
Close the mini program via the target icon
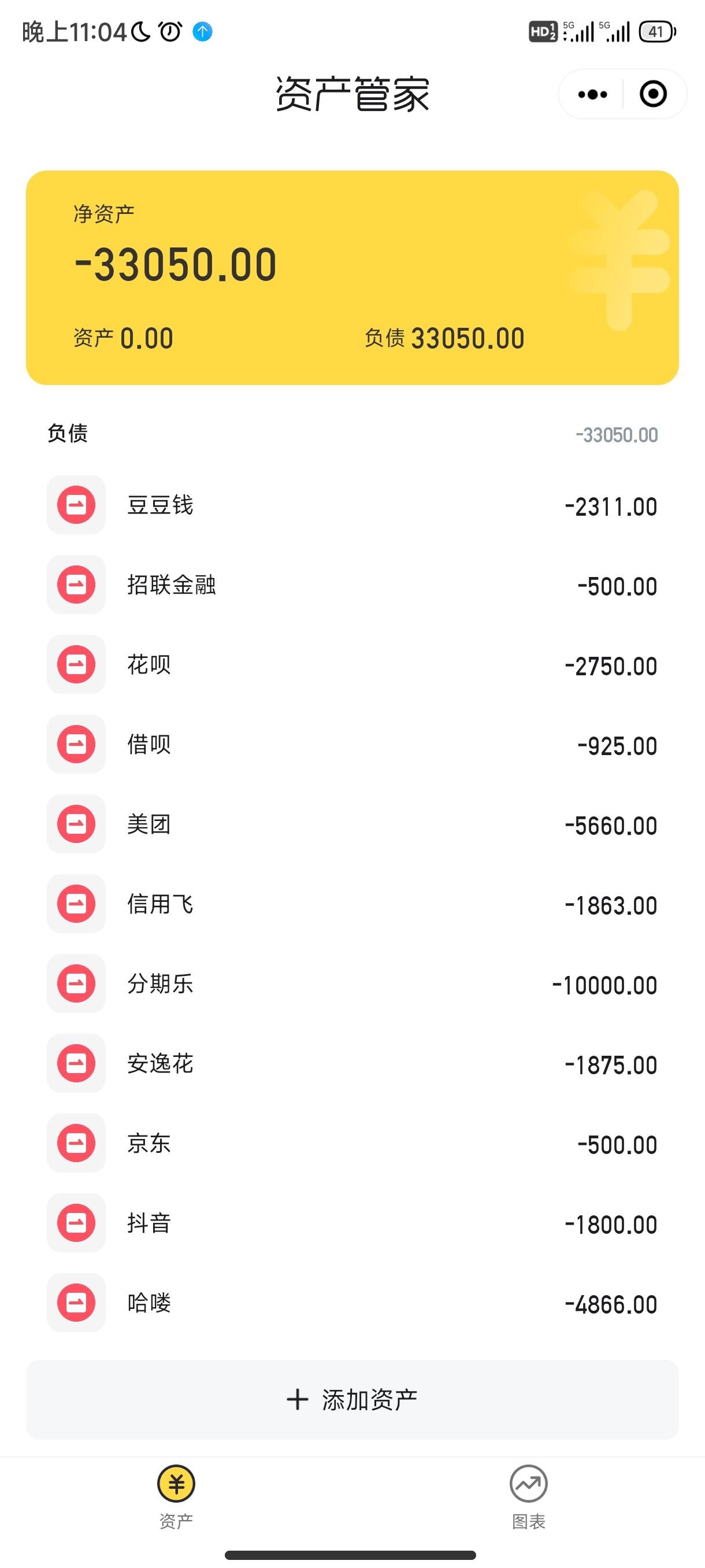654,94
